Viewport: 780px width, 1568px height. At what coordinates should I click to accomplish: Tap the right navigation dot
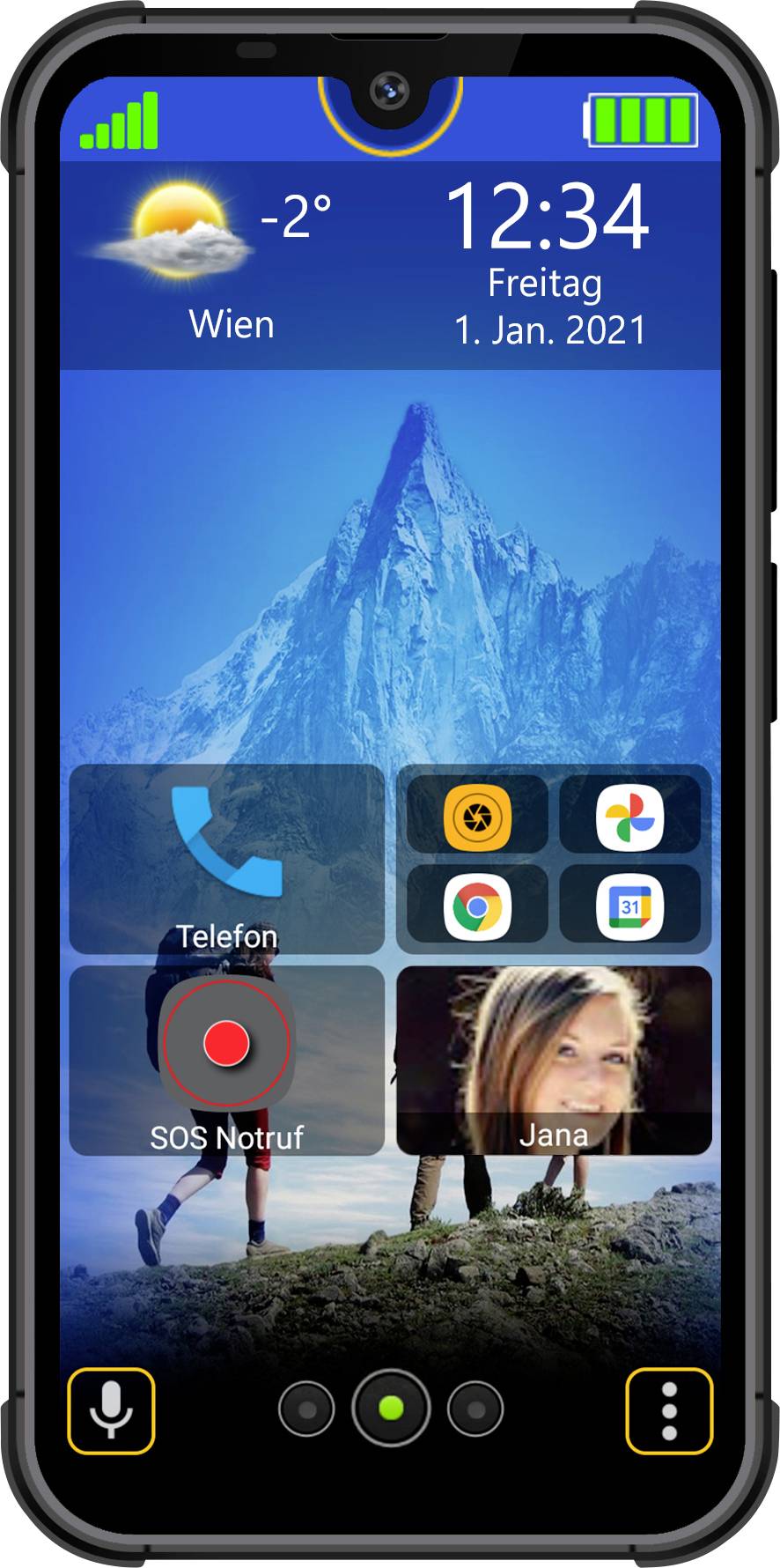coord(474,1409)
